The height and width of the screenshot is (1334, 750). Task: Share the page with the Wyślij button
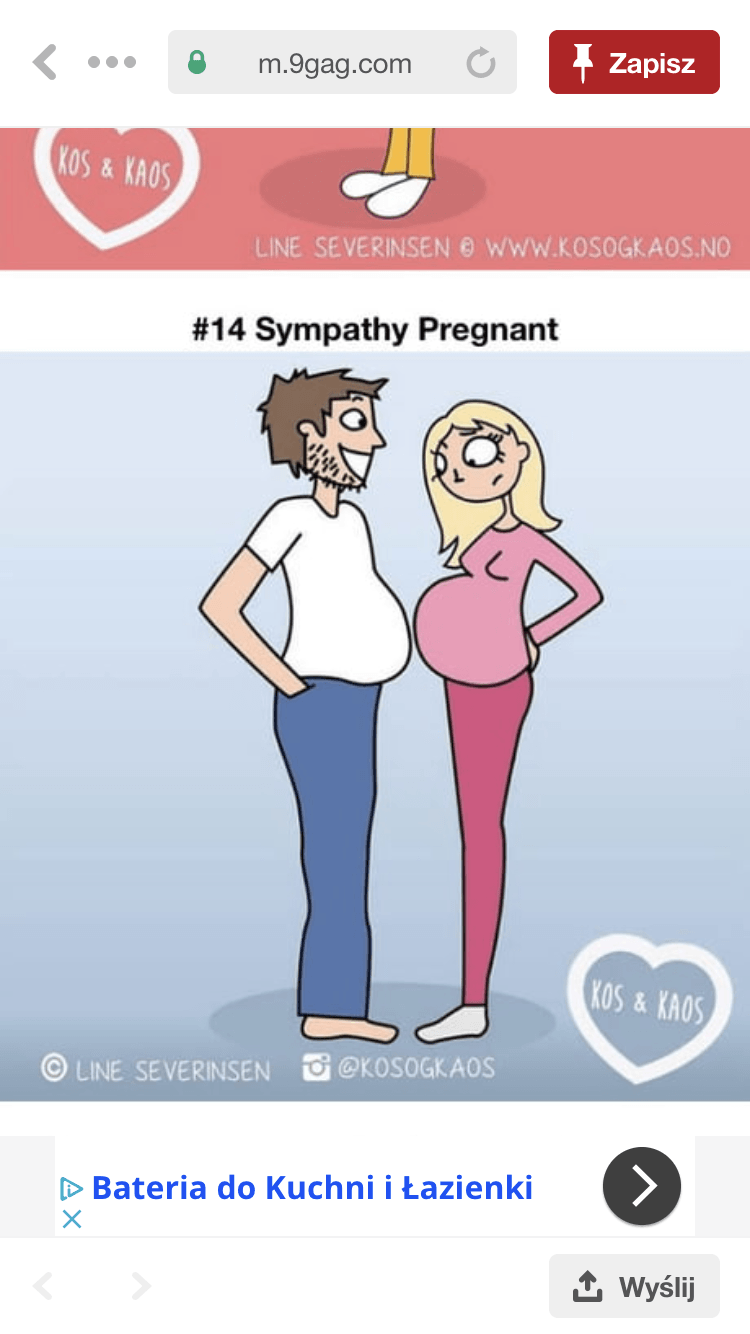(x=634, y=1286)
